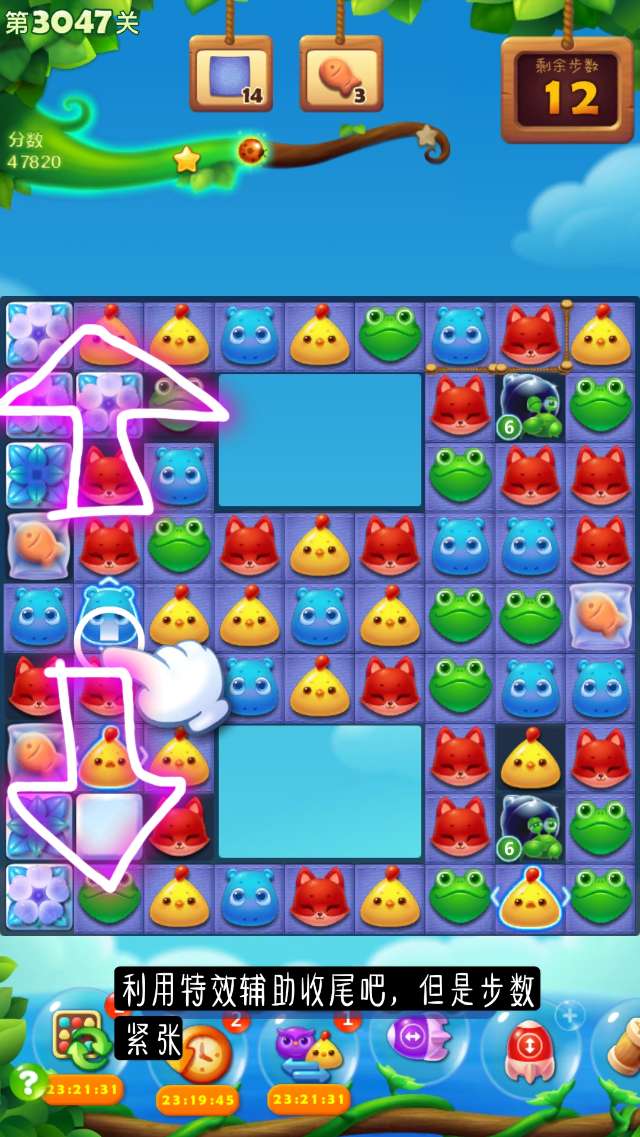Tap the blue hippo with arrow marker
Viewport: 640px width, 1137px height.
pos(106,615)
